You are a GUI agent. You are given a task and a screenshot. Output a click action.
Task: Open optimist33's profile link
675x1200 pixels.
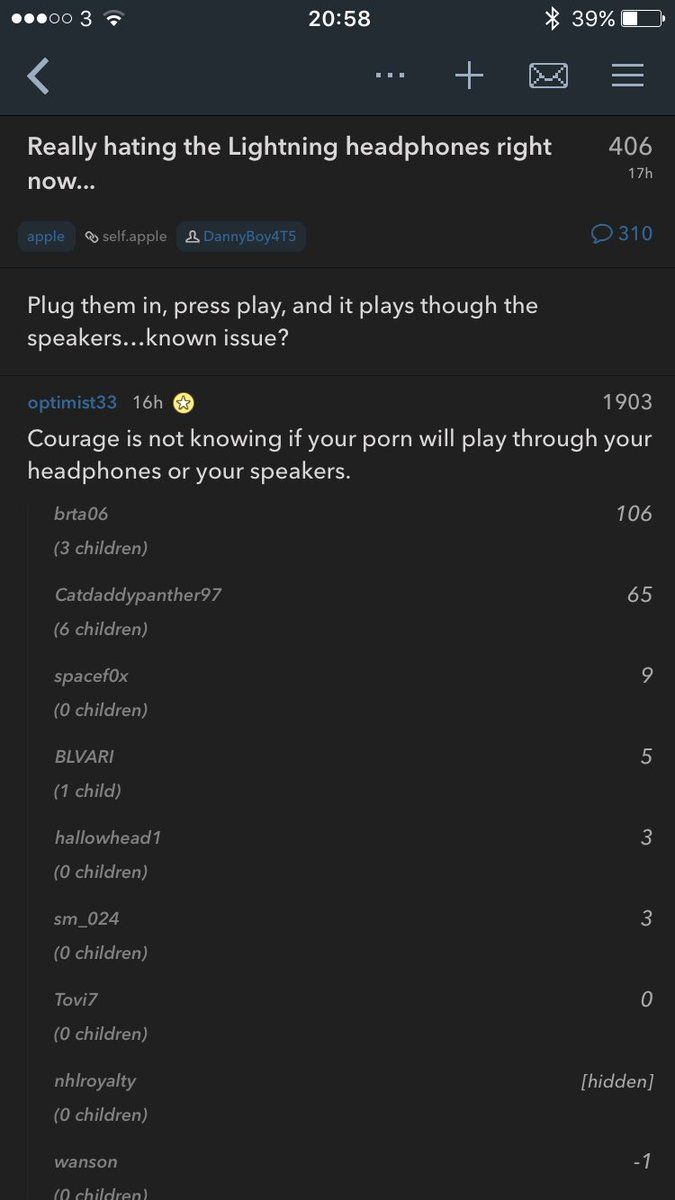pyautogui.click(x=72, y=402)
